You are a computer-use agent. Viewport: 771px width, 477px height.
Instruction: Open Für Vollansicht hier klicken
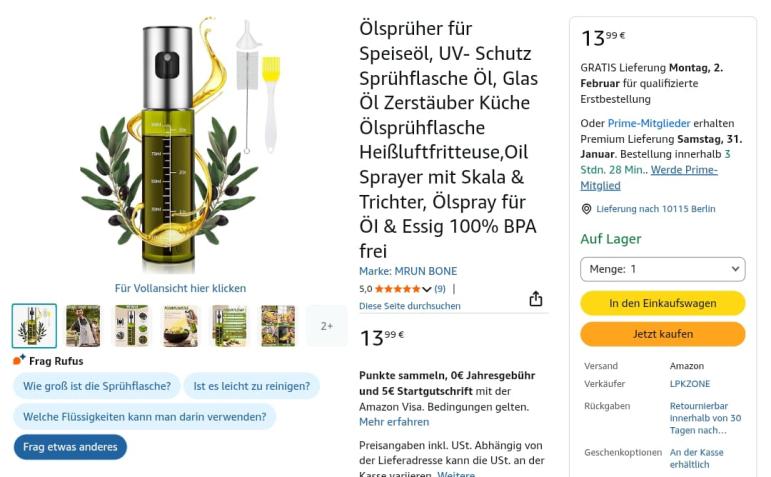click(x=180, y=288)
